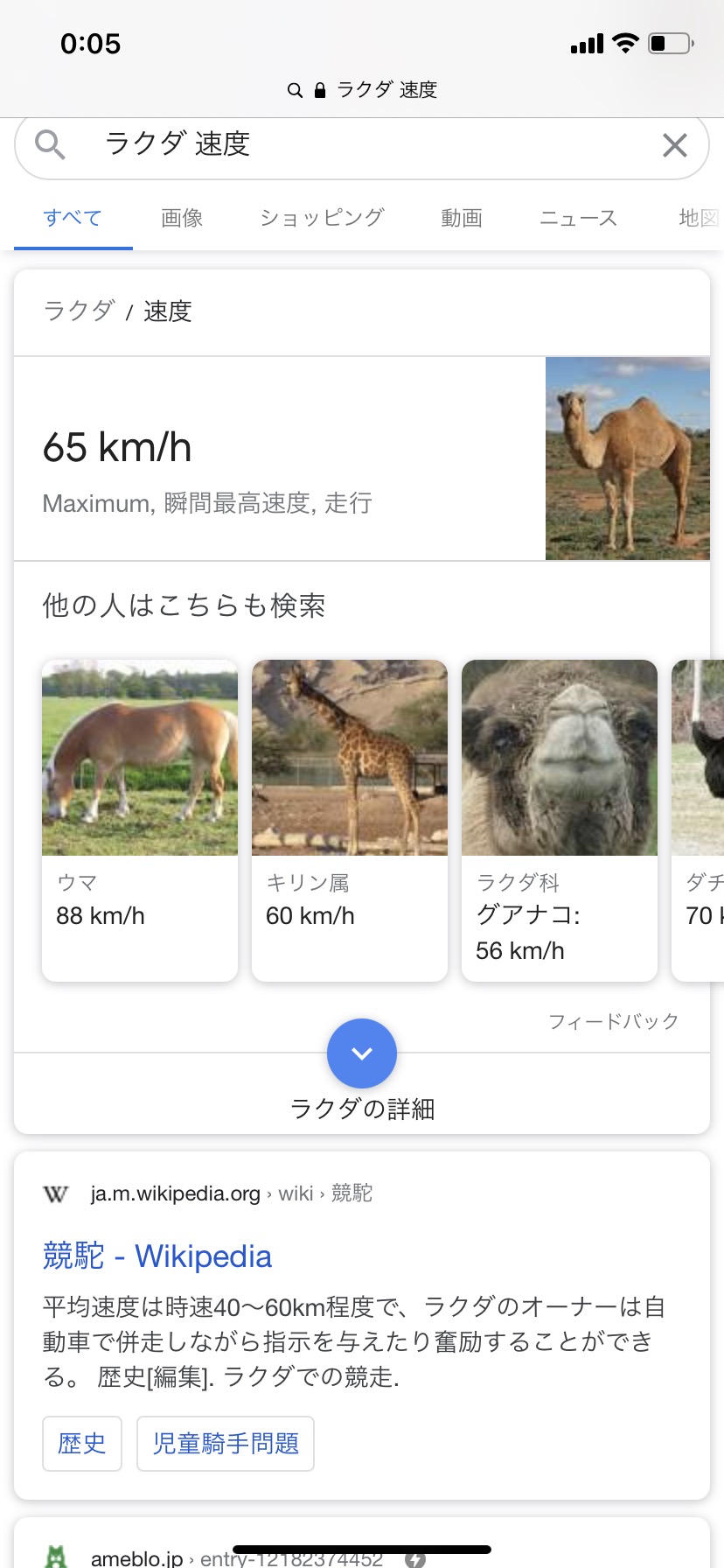Tap the フィードバック link
The width and height of the screenshot is (724, 1568).
pyautogui.click(x=613, y=1021)
